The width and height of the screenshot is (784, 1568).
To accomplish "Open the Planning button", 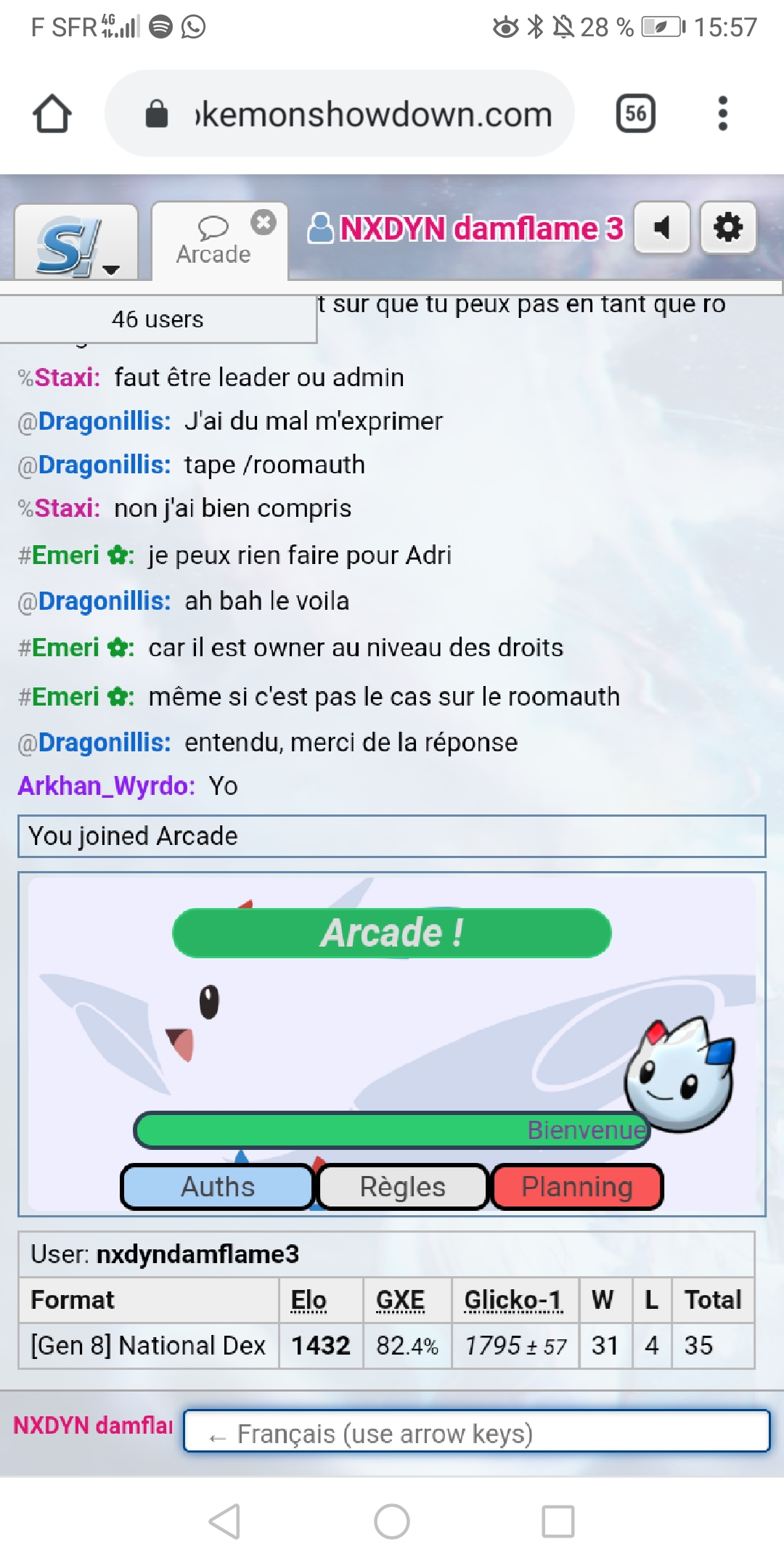I will 577,1187.
